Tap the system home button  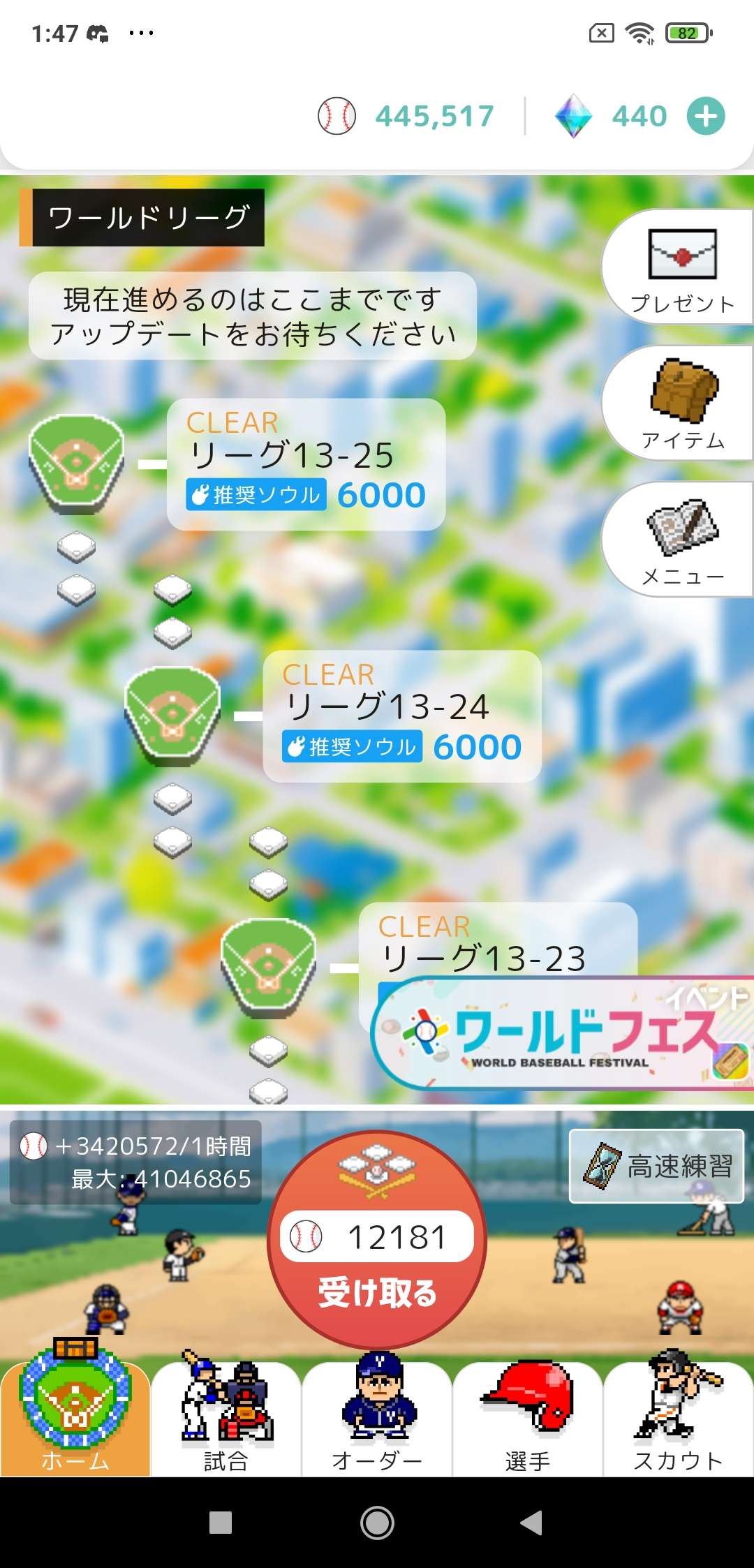click(x=377, y=1523)
